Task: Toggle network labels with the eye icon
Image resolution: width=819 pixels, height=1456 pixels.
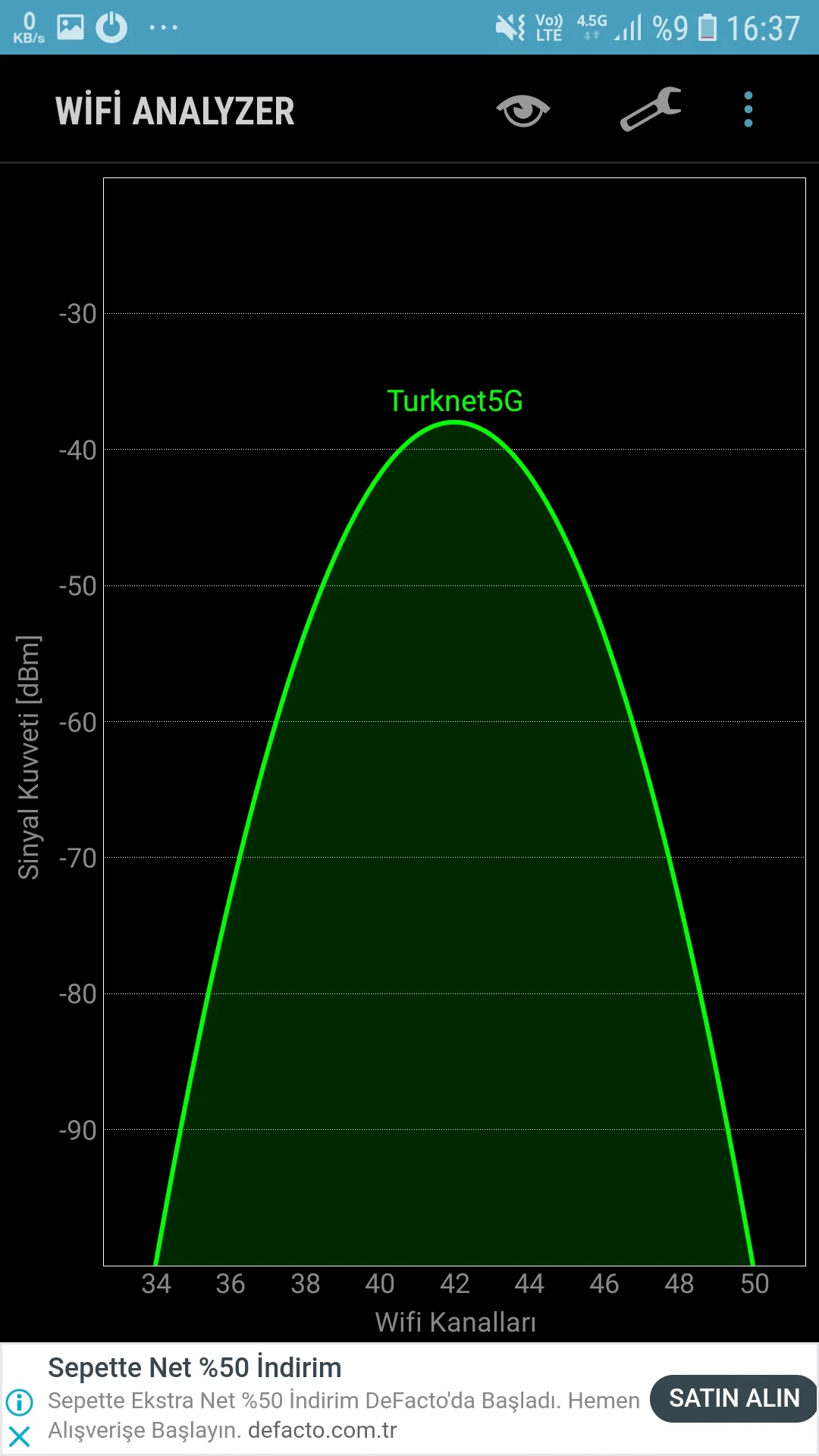Action: click(x=522, y=109)
